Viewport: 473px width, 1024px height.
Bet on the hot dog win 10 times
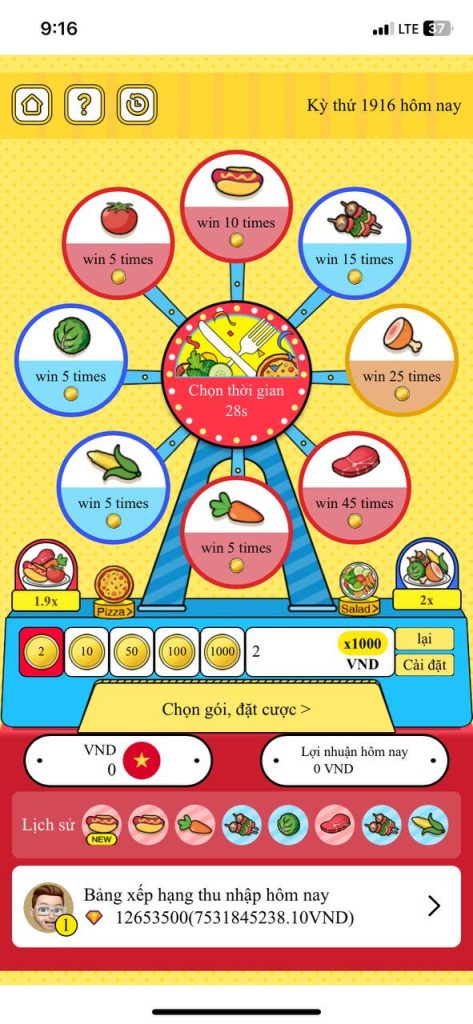(x=236, y=206)
